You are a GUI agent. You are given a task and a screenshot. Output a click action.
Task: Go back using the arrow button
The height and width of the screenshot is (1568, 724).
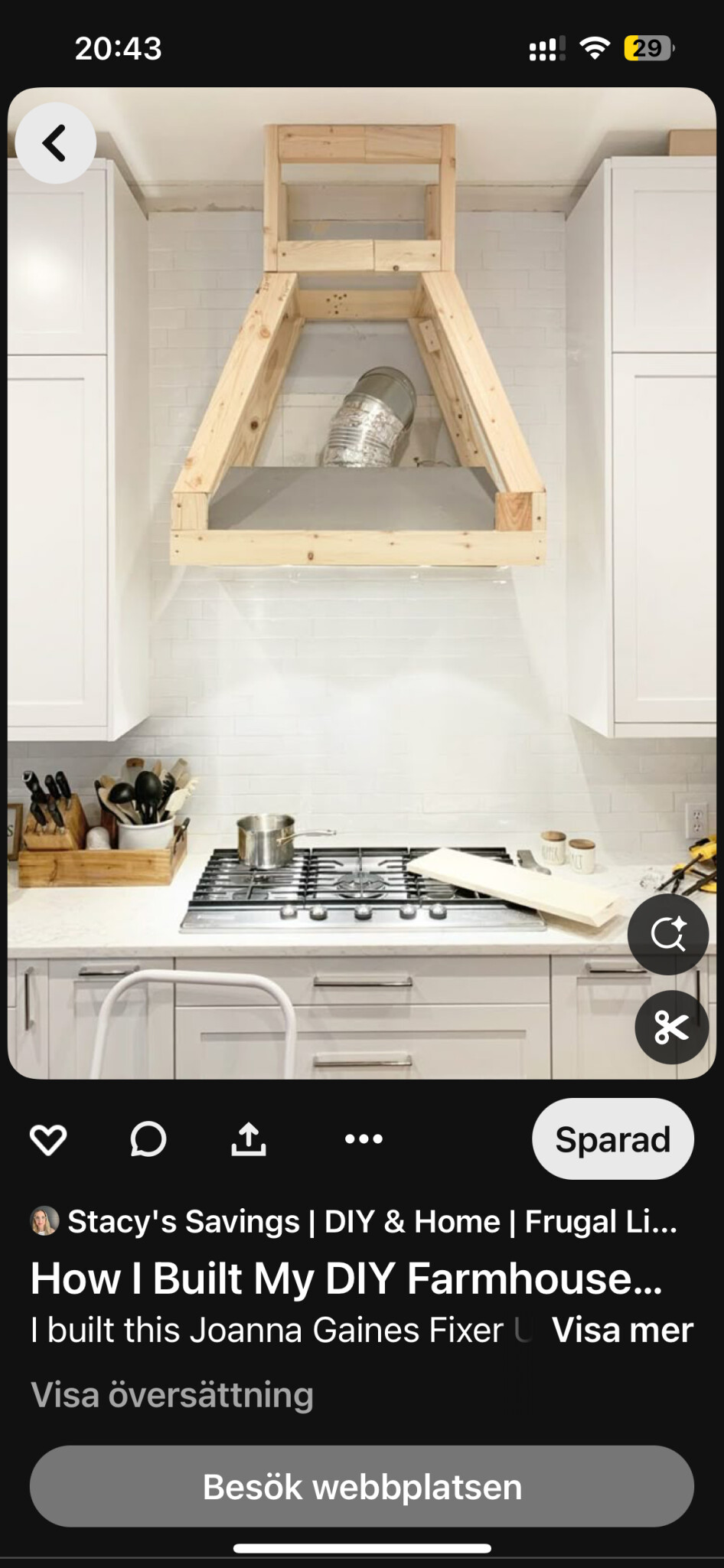pos(55,143)
